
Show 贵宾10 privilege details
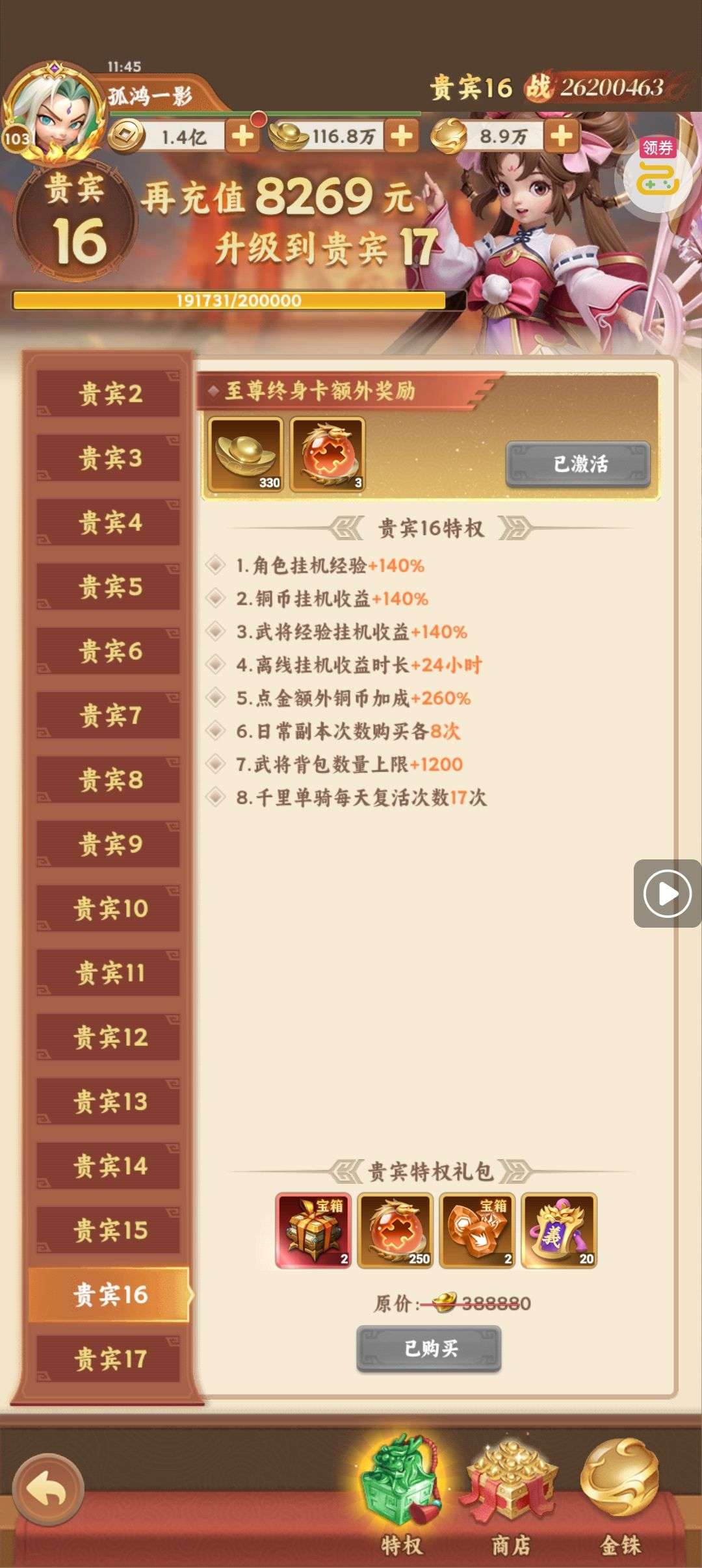(109, 908)
